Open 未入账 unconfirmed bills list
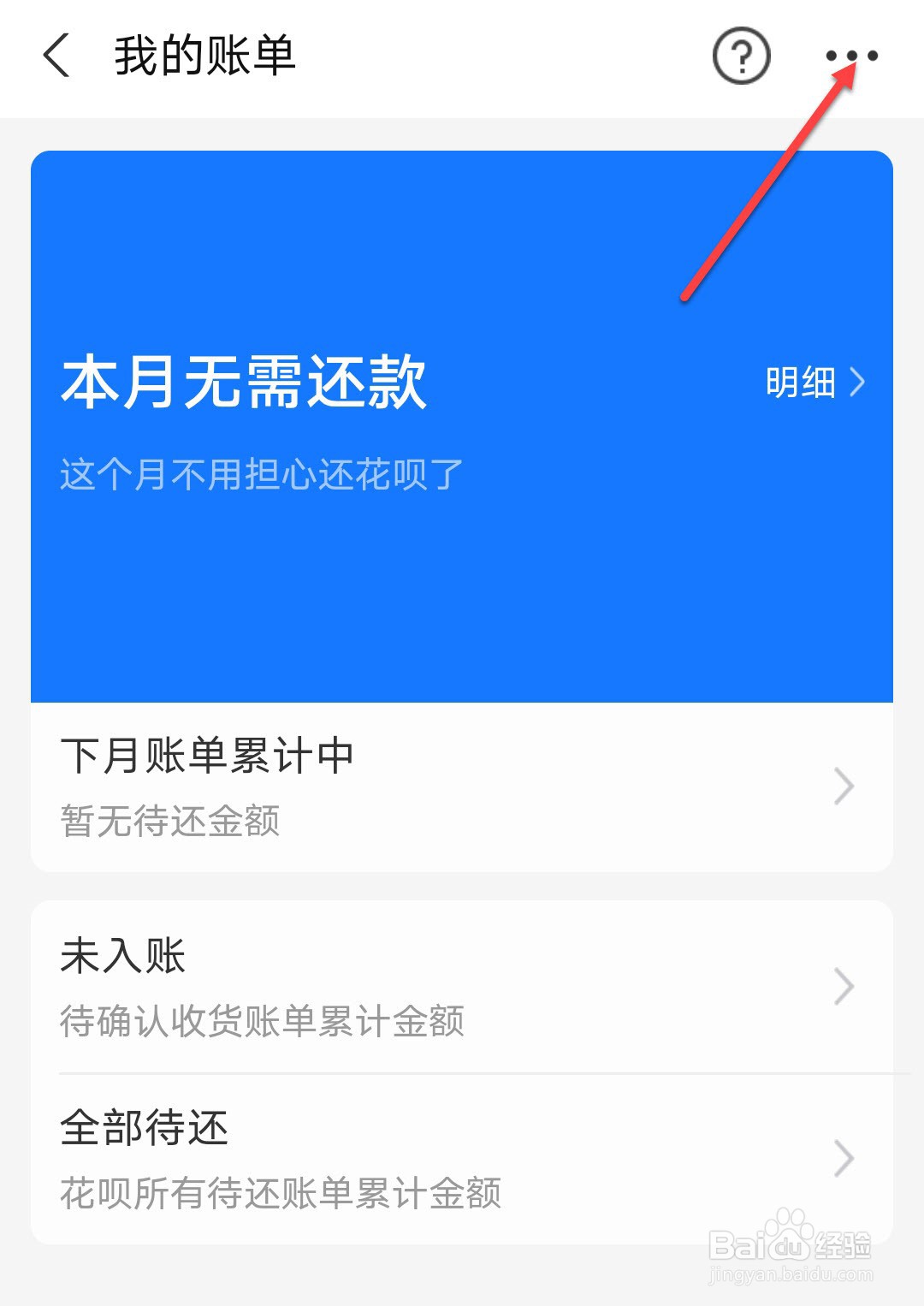 pyautogui.click(x=124, y=957)
